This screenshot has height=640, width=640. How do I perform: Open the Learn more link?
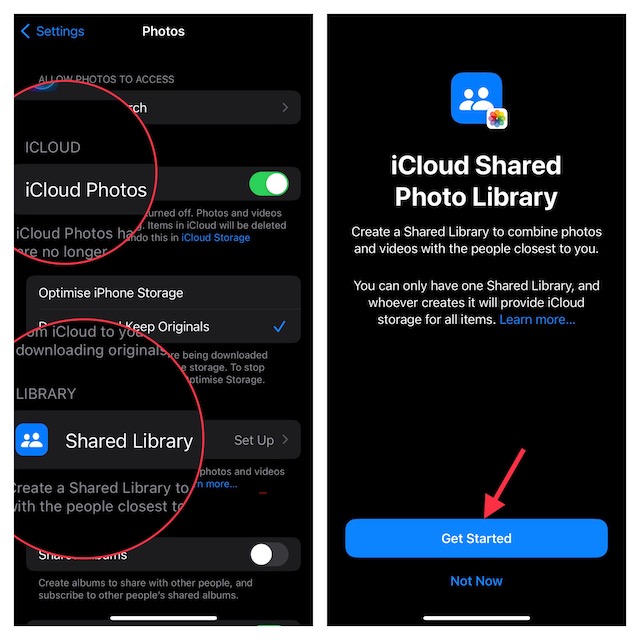click(x=537, y=319)
